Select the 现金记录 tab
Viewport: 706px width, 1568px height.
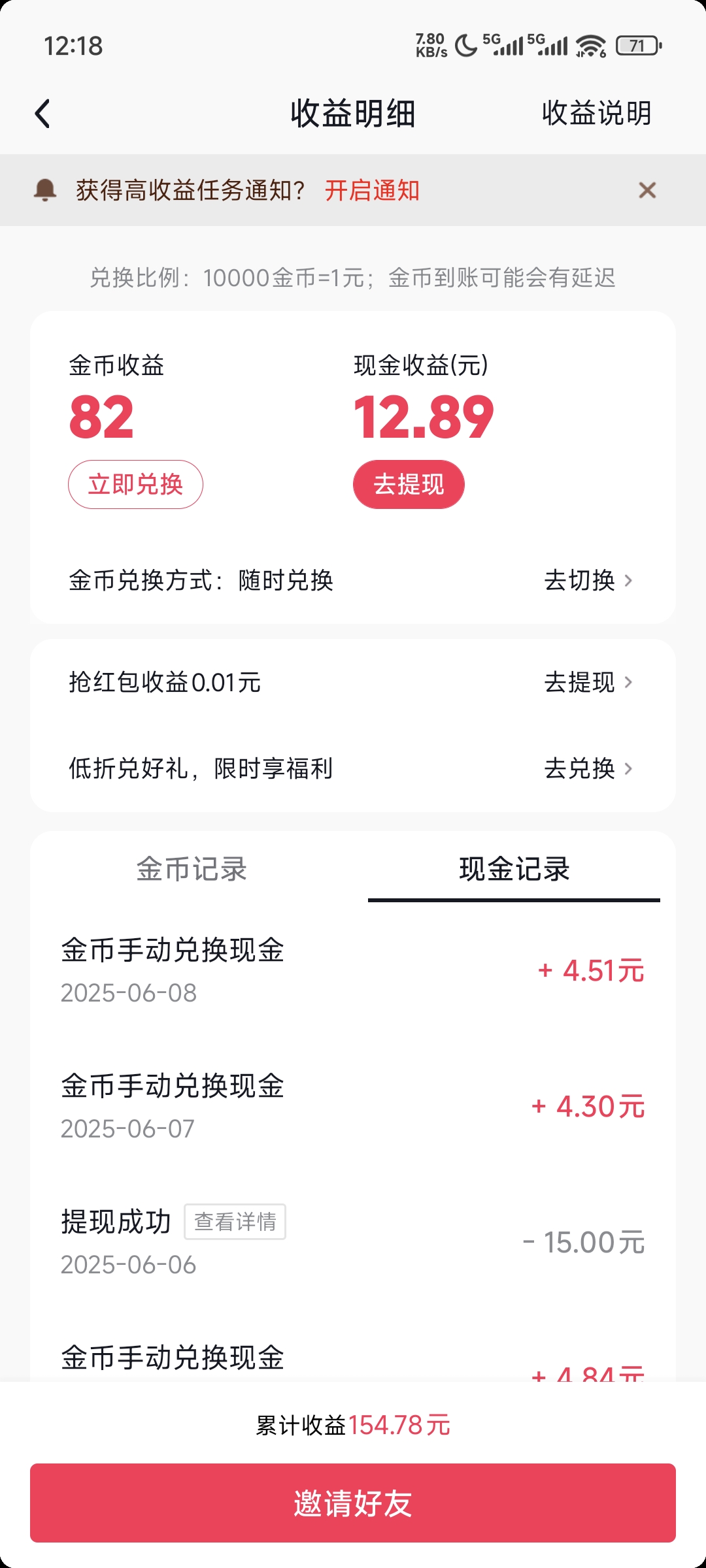[x=514, y=870]
